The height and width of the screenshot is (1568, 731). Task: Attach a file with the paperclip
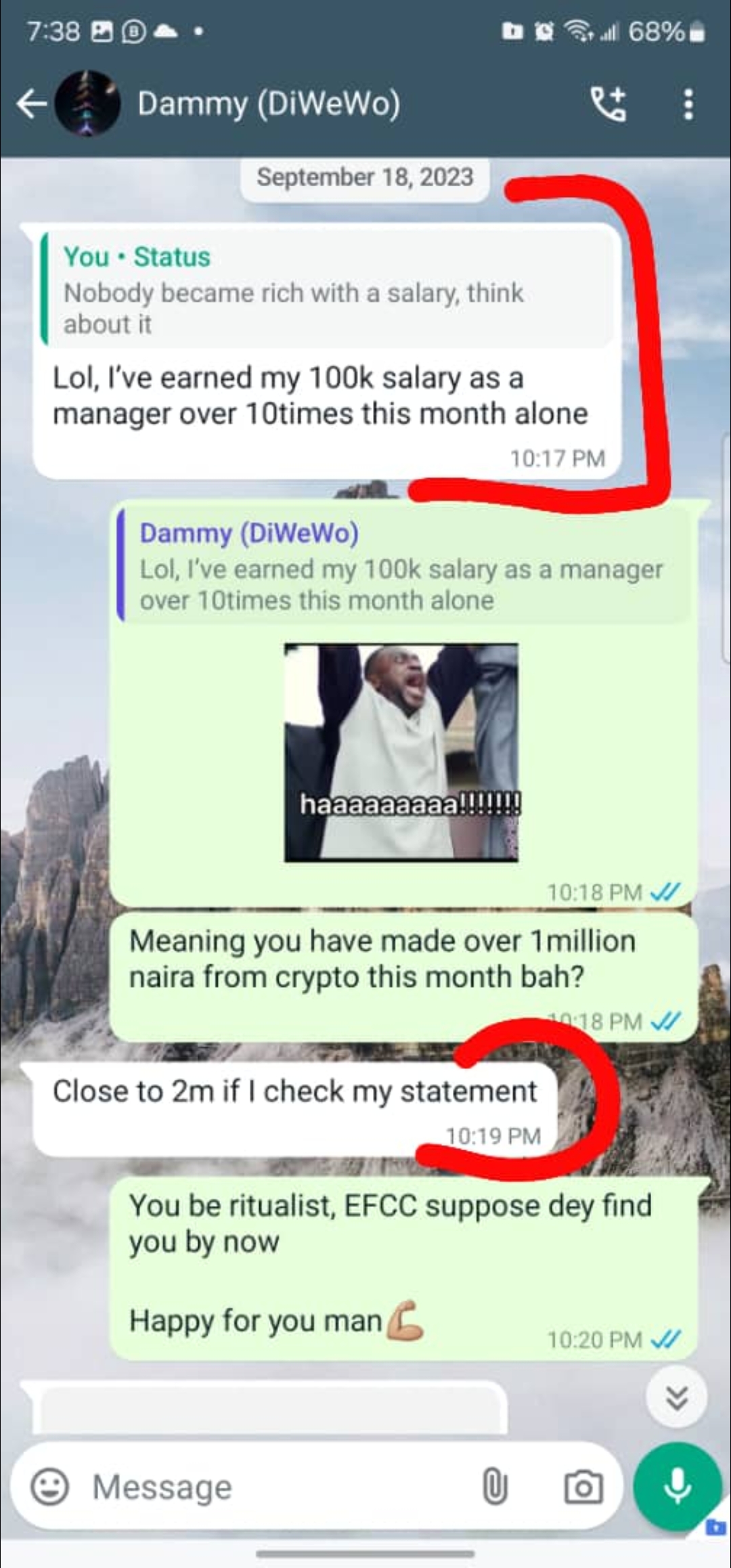pyautogui.click(x=495, y=1488)
